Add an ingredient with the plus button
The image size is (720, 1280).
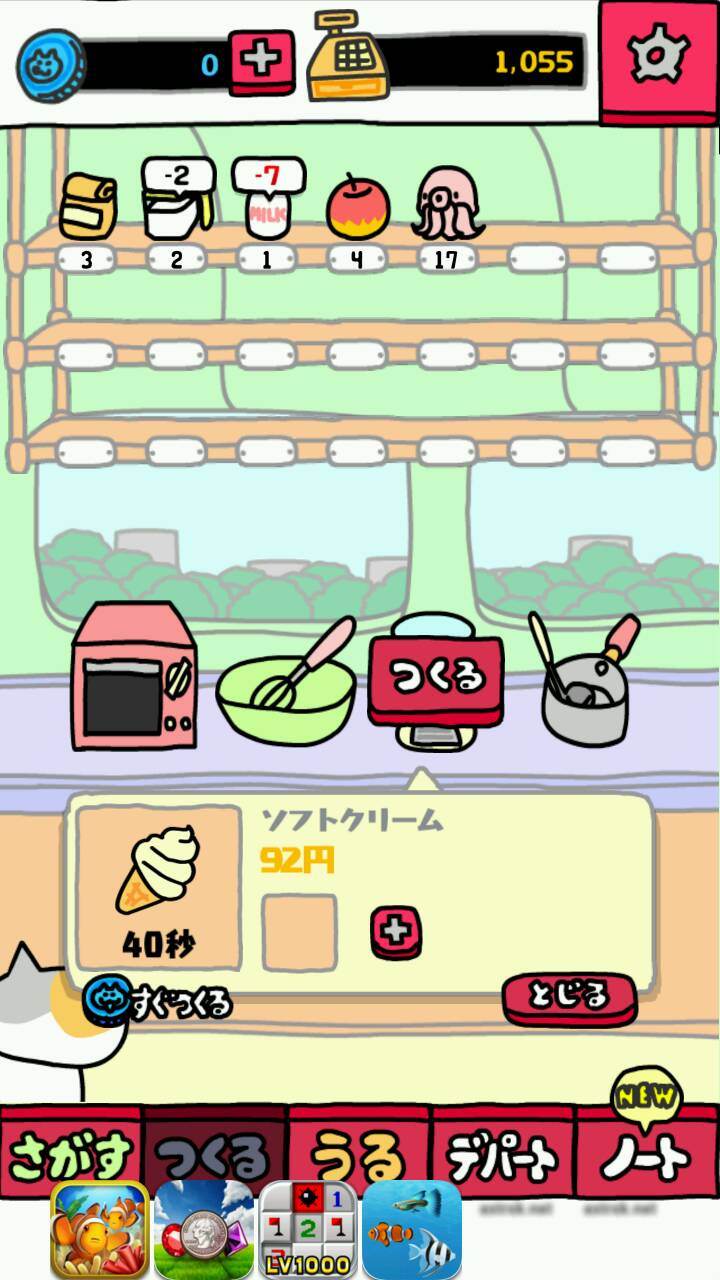pos(396,933)
